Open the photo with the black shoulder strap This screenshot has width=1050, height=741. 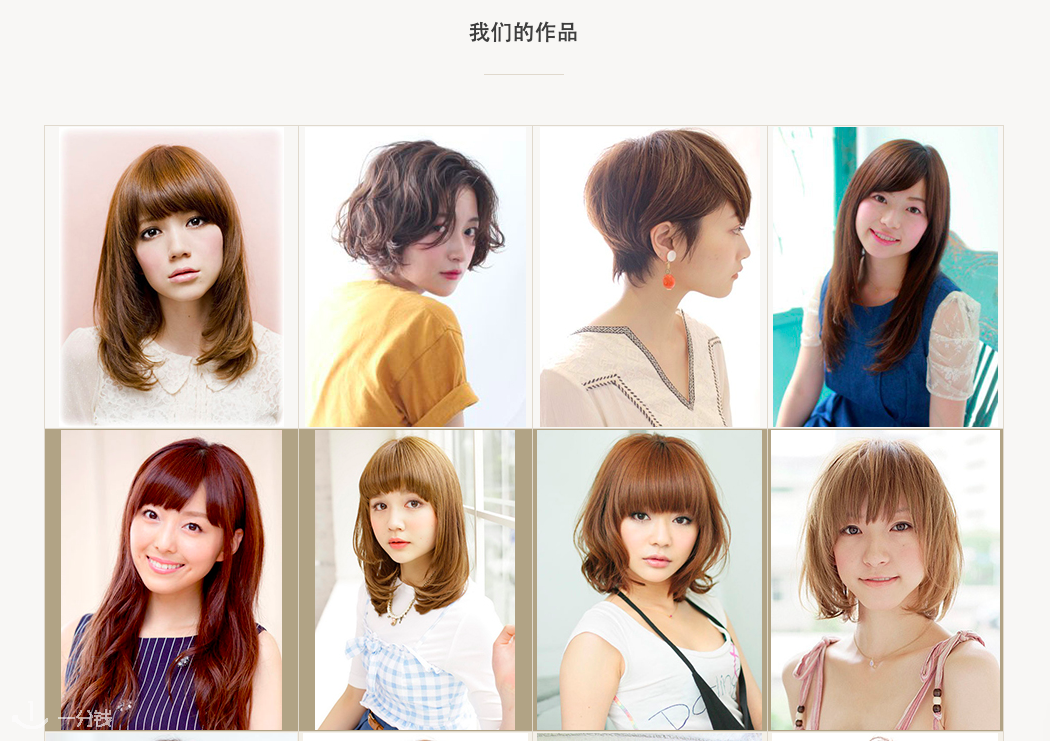point(650,580)
